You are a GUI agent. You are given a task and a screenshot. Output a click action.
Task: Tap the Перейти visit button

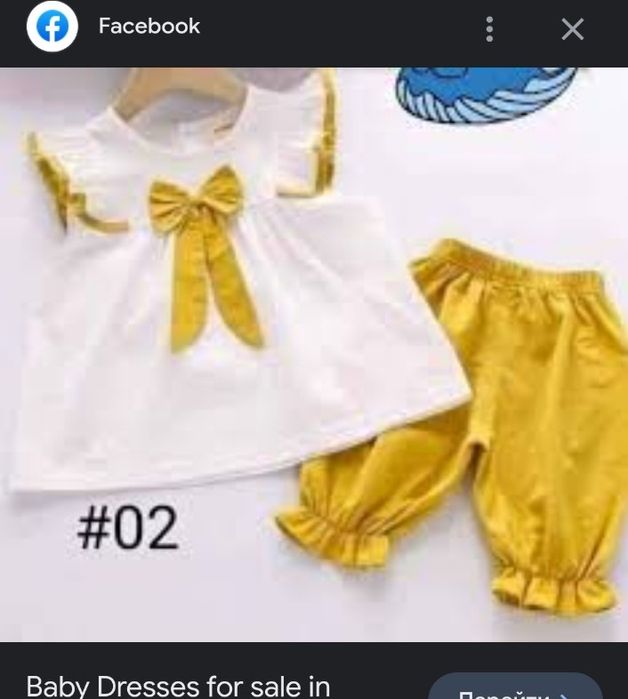(x=516, y=690)
